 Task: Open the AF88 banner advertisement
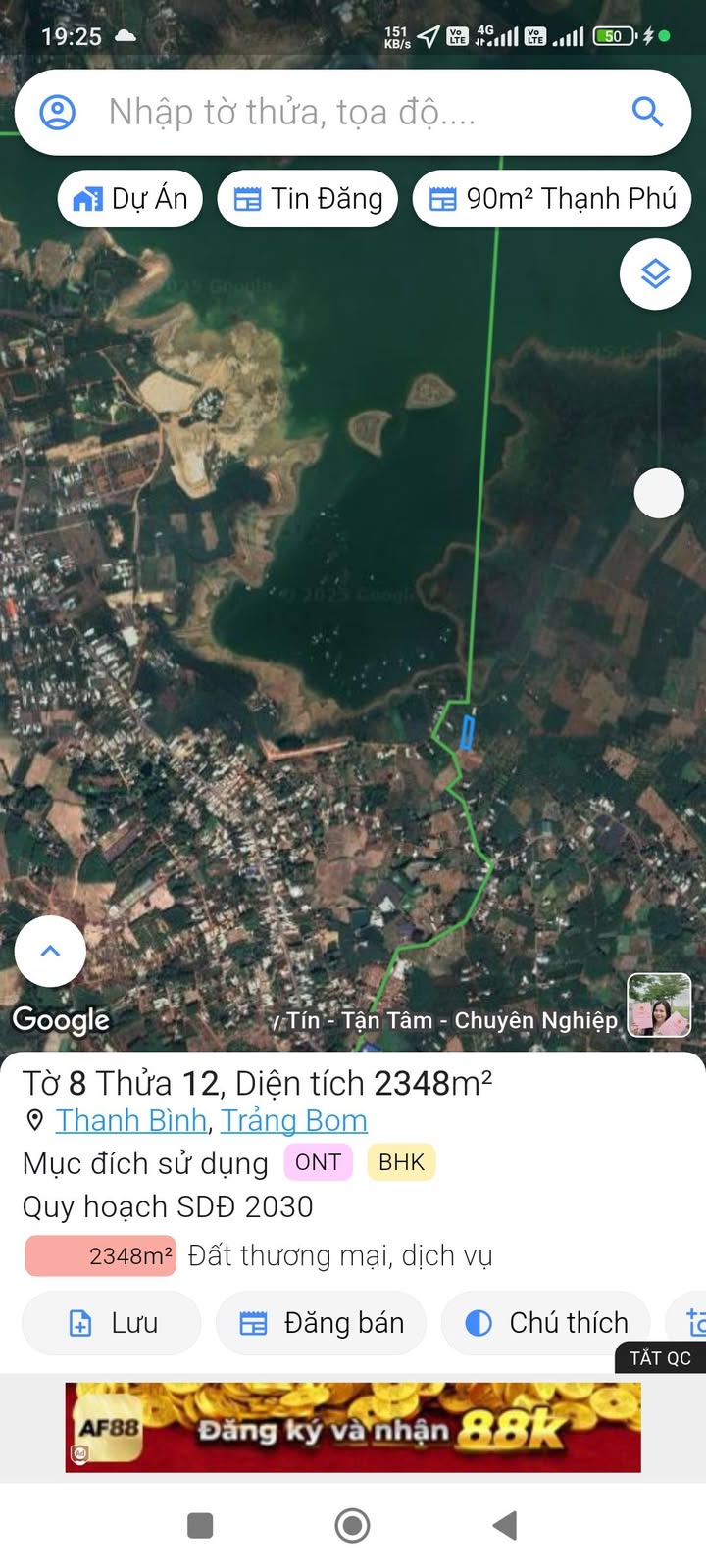click(353, 1427)
